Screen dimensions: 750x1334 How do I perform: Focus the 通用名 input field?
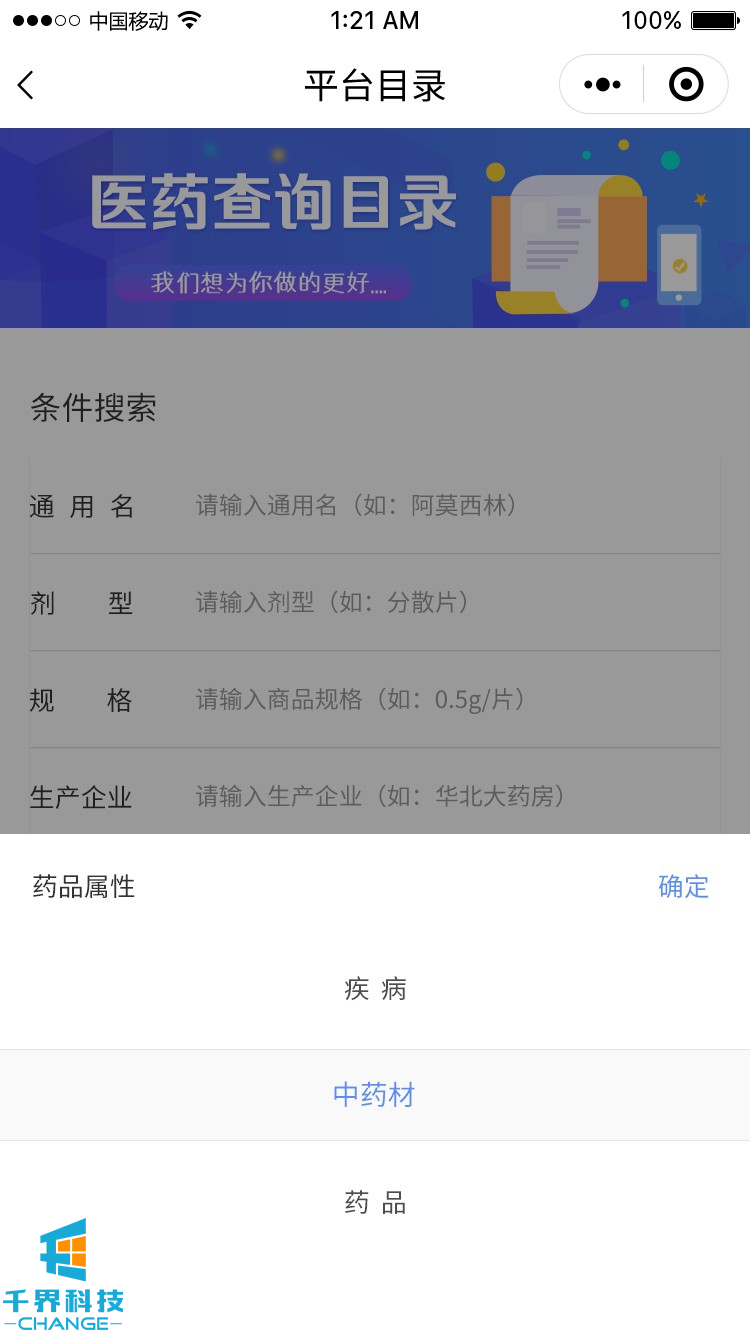point(450,506)
